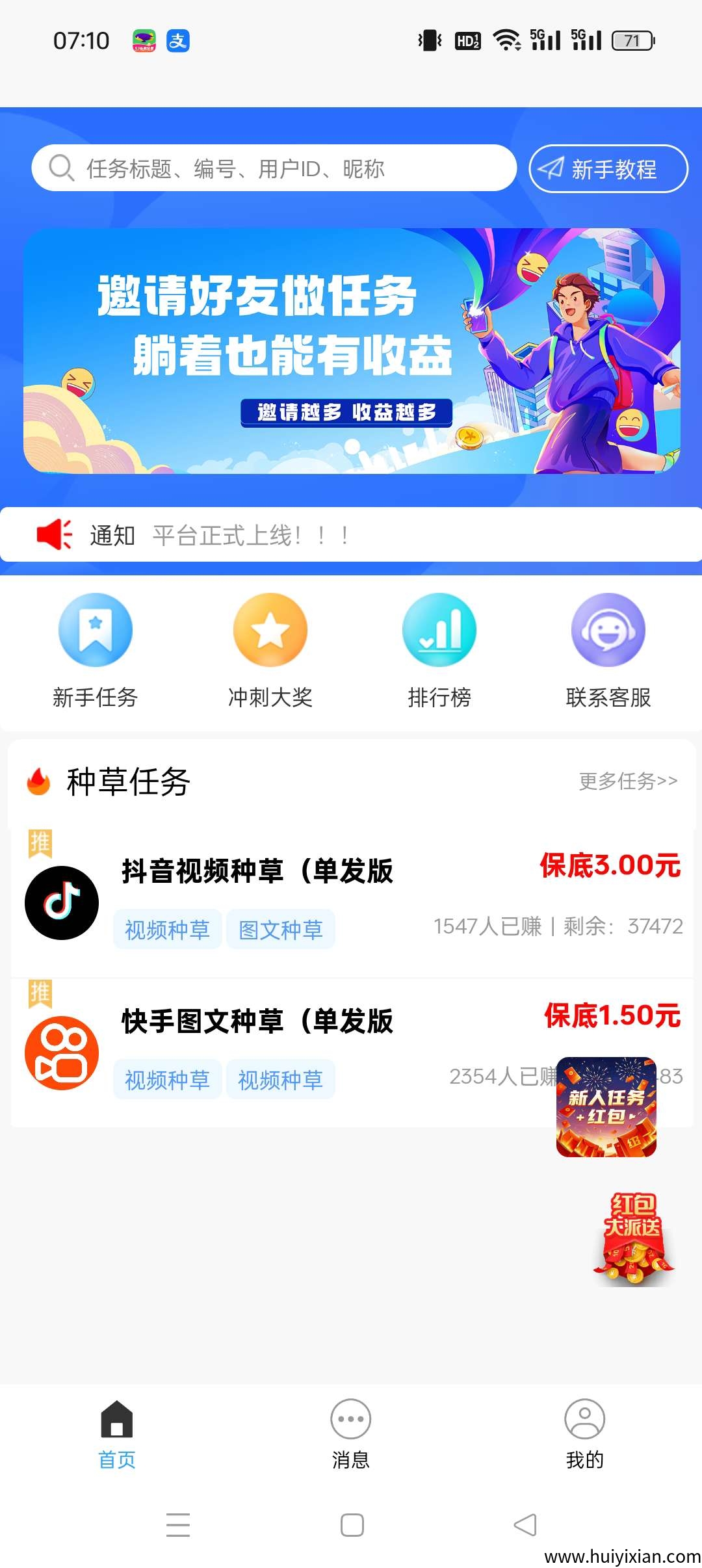702x1568 pixels.
Task: Open the 排行榜 ranking icon
Action: (x=439, y=629)
